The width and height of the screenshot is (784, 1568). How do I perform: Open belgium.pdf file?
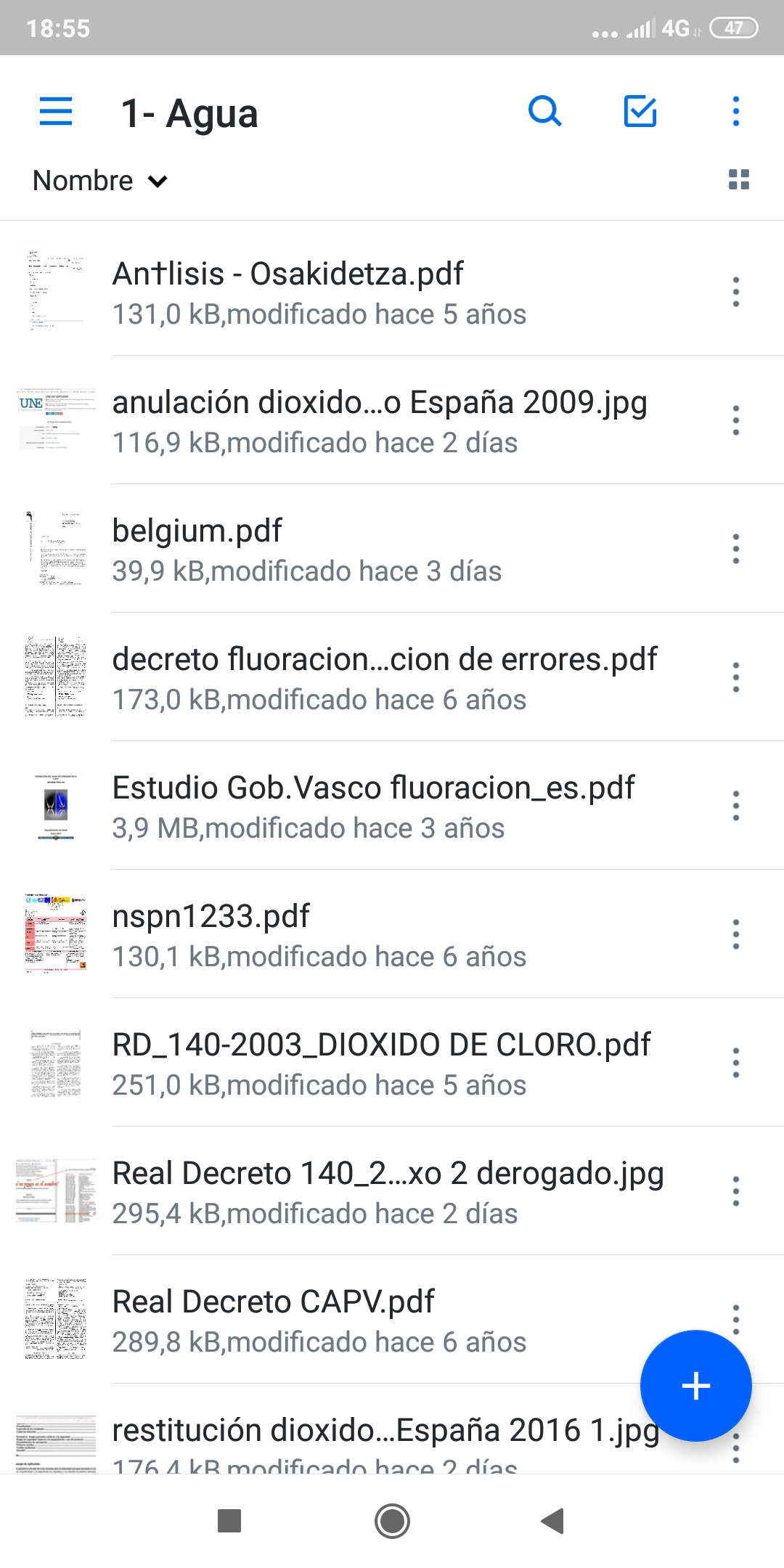click(305, 549)
